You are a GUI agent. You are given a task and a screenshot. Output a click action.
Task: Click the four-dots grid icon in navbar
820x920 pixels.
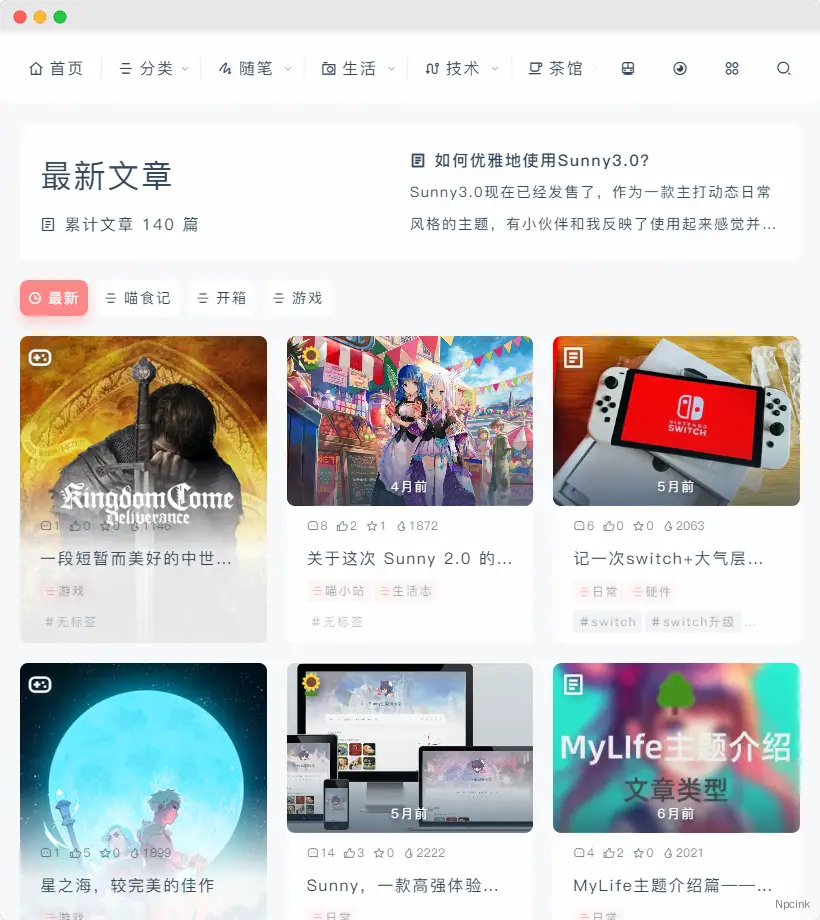pos(732,68)
